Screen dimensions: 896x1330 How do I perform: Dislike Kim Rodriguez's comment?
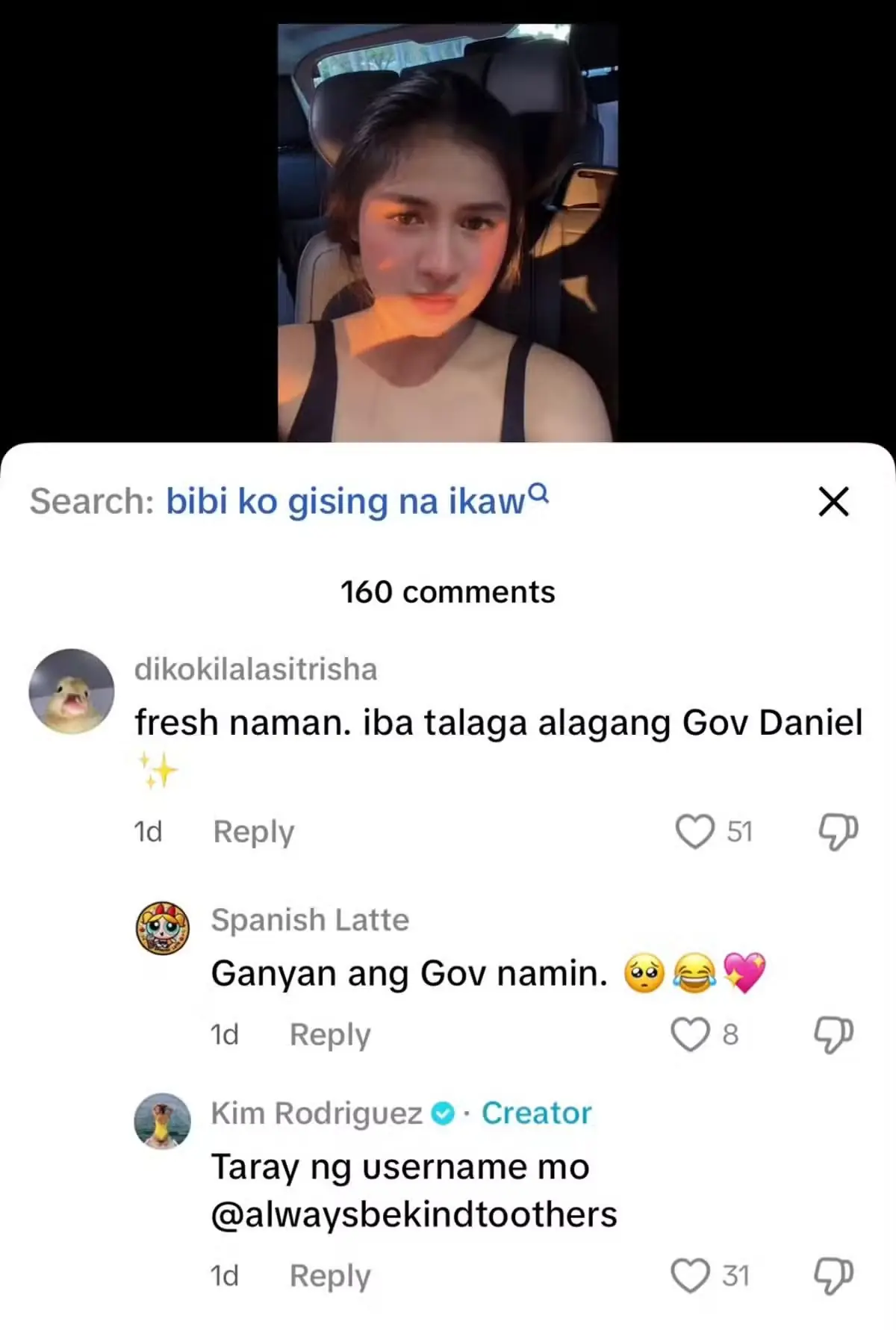coord(833,1275)
